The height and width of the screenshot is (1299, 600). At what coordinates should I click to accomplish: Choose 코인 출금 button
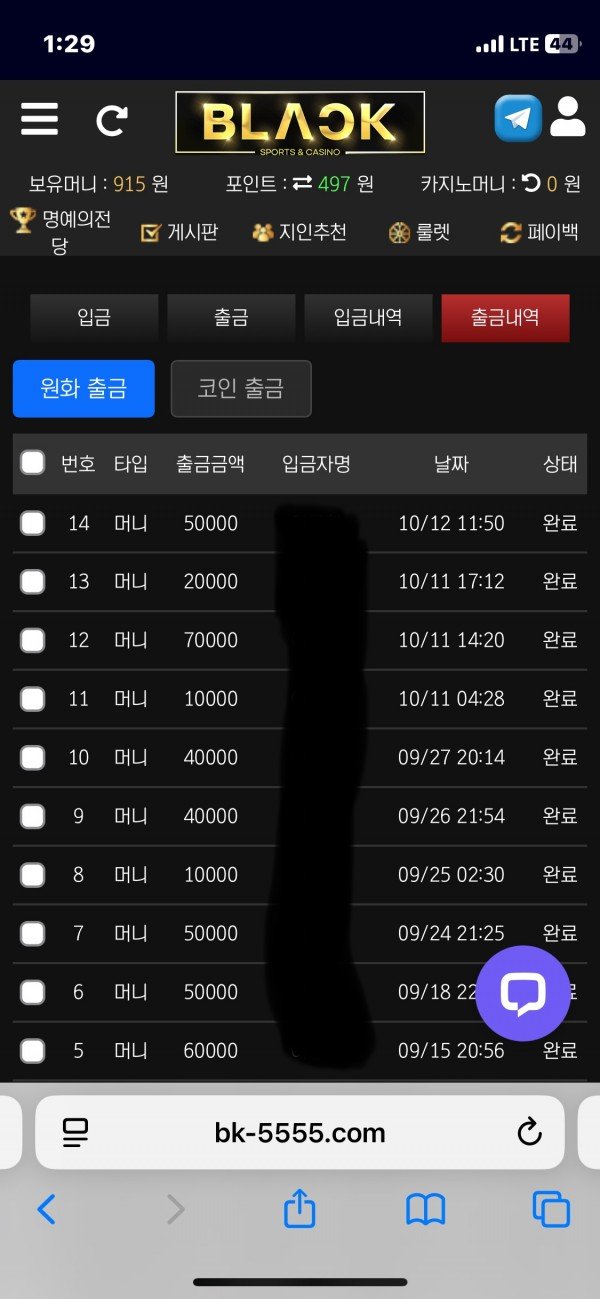(241, 388)
